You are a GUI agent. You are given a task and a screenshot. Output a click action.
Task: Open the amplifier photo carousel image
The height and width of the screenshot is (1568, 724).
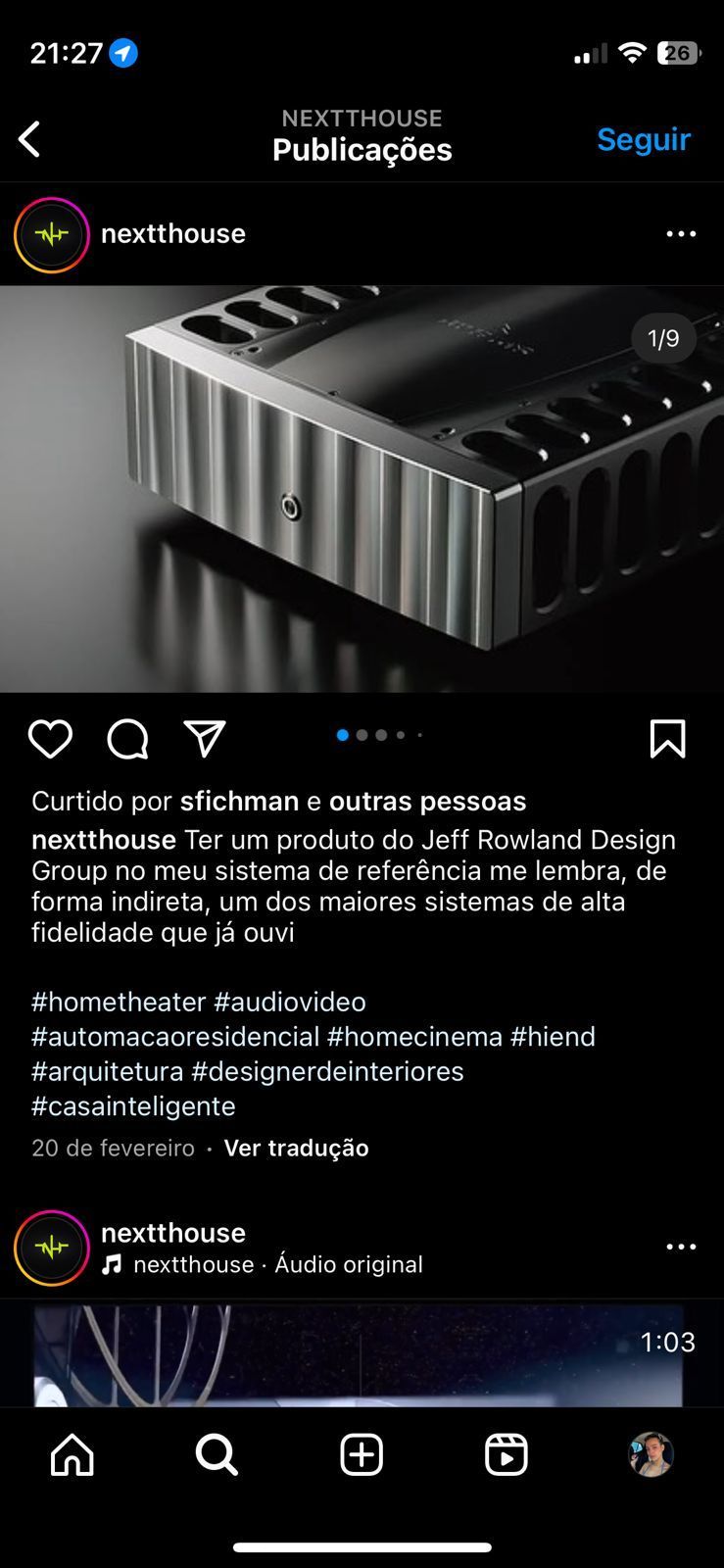[362, 488]
